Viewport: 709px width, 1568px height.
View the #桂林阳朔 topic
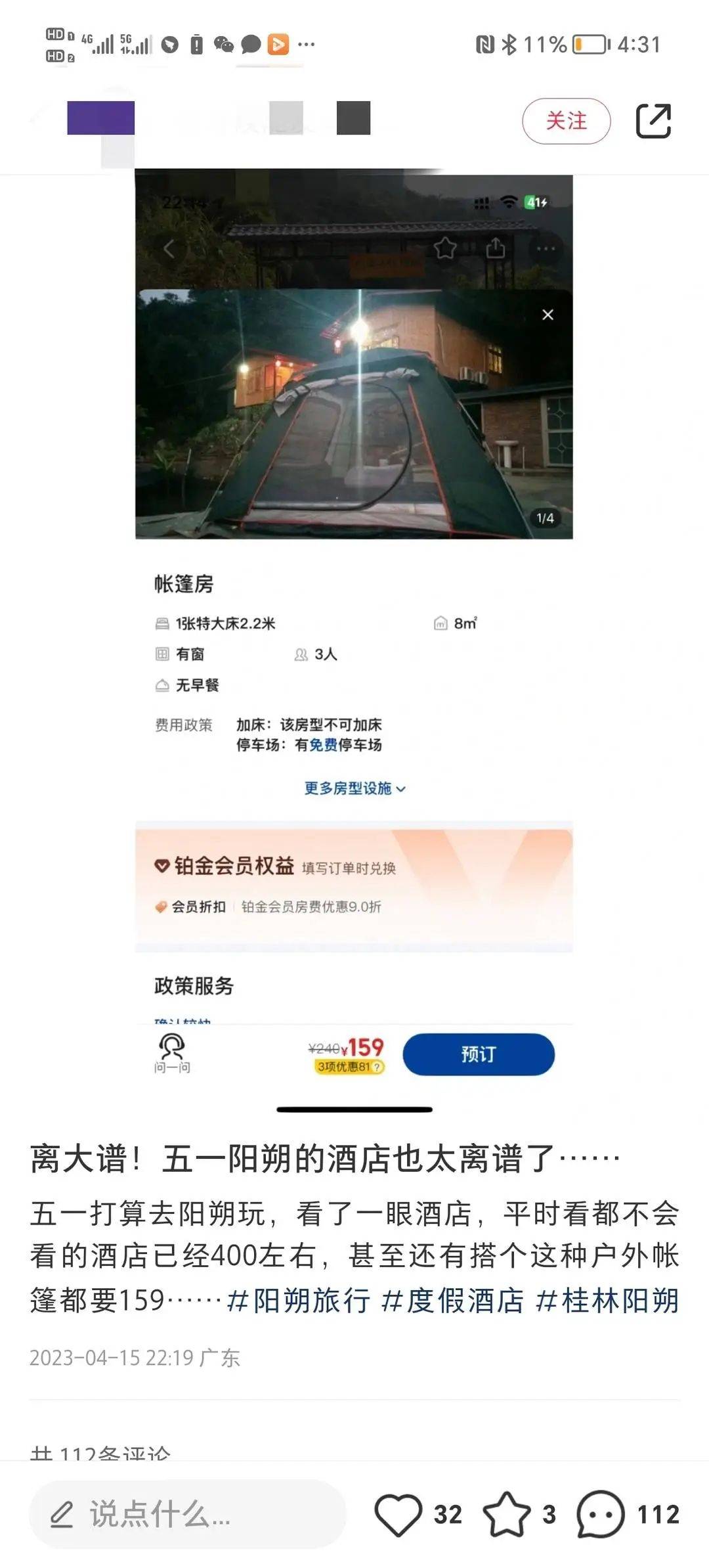click(x=607, y=1300)
